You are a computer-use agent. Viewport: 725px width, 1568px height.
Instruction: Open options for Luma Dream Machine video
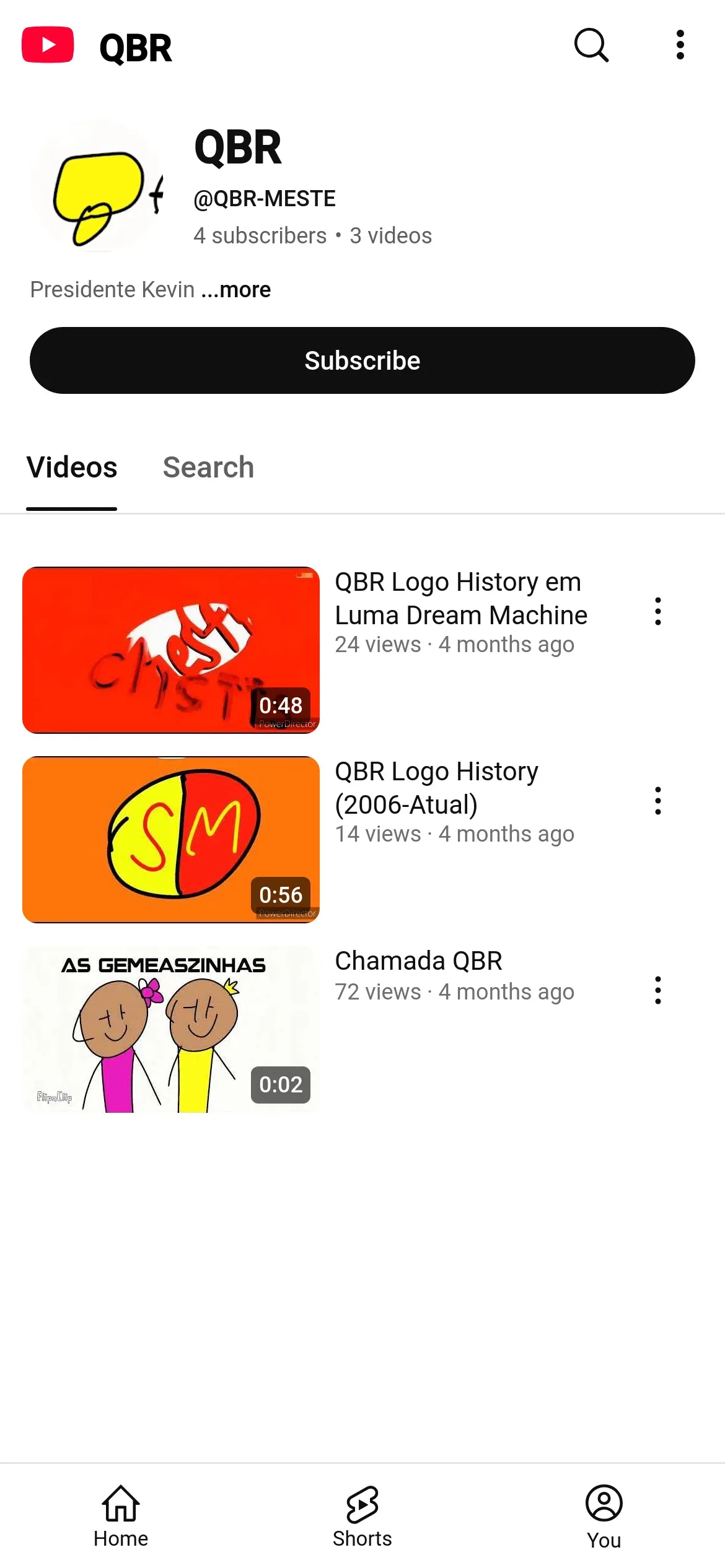tap(657, 612)
